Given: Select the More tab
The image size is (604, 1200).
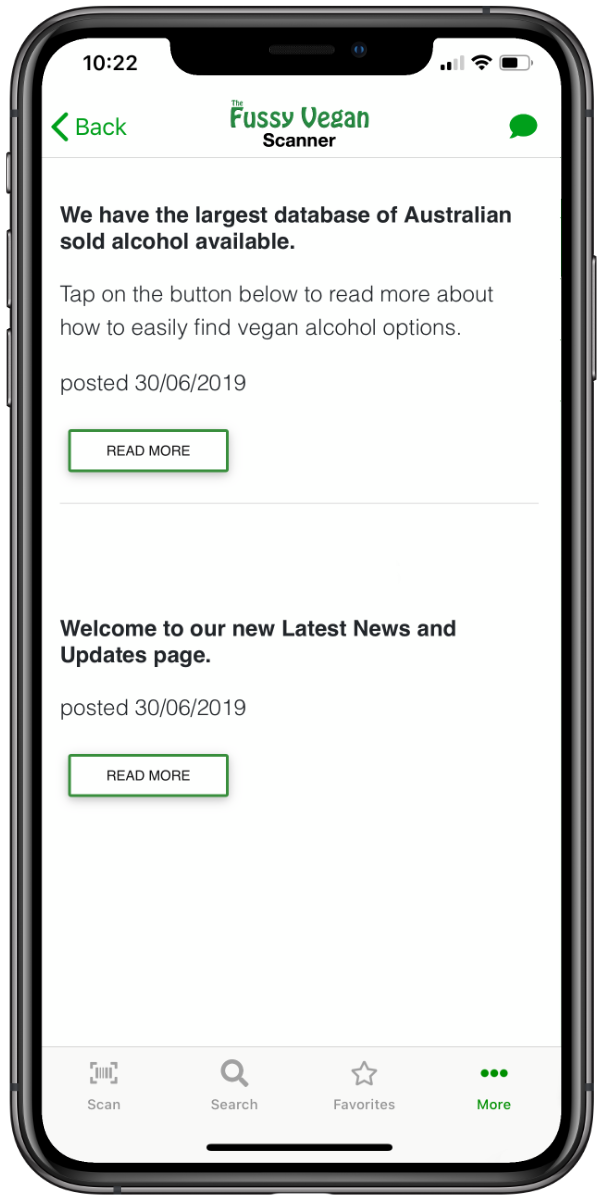Looking at the screenshot, I should (494, 1086).
